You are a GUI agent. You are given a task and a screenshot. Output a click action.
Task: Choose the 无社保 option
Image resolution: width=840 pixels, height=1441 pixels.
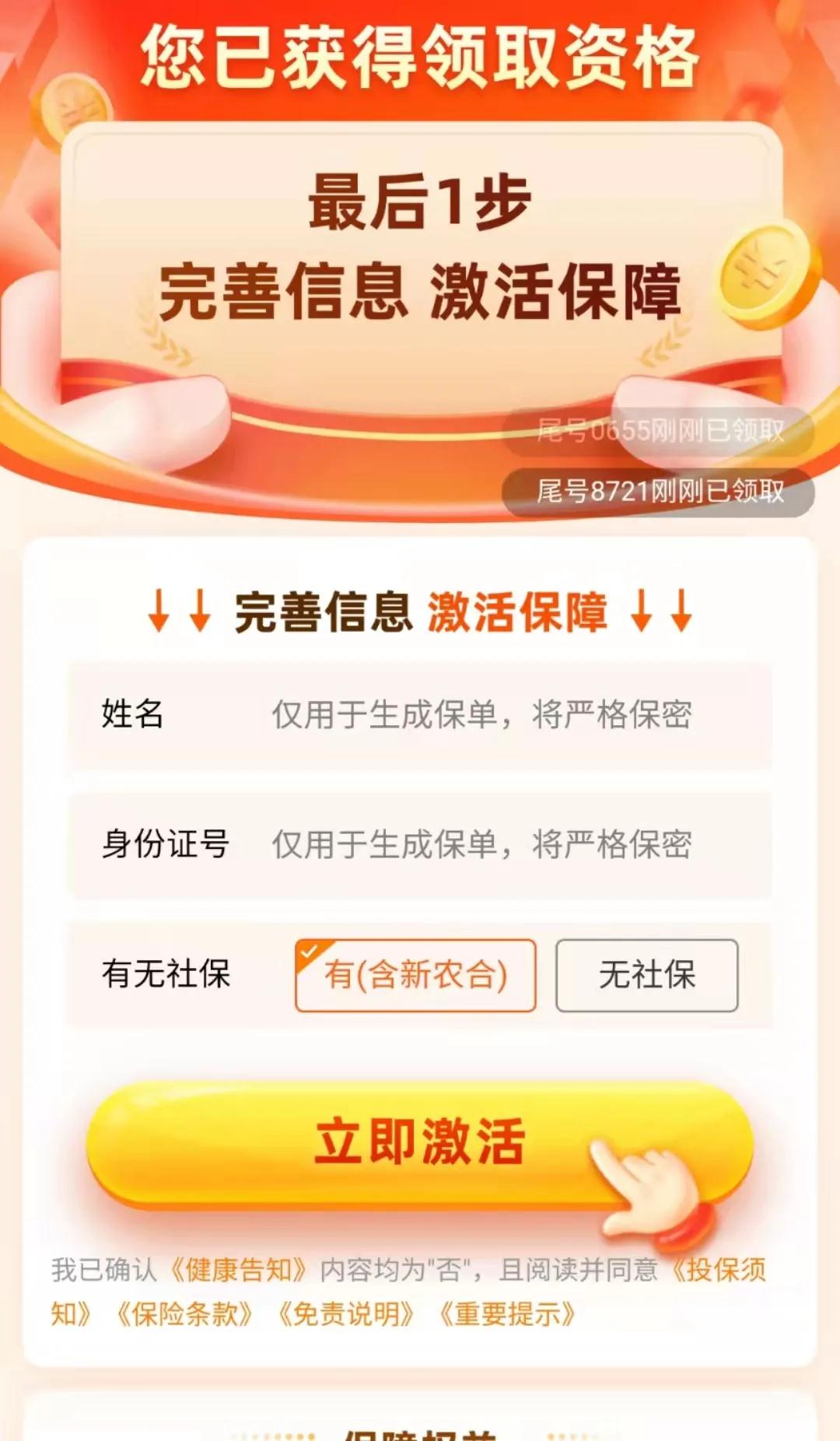point(646,975)
